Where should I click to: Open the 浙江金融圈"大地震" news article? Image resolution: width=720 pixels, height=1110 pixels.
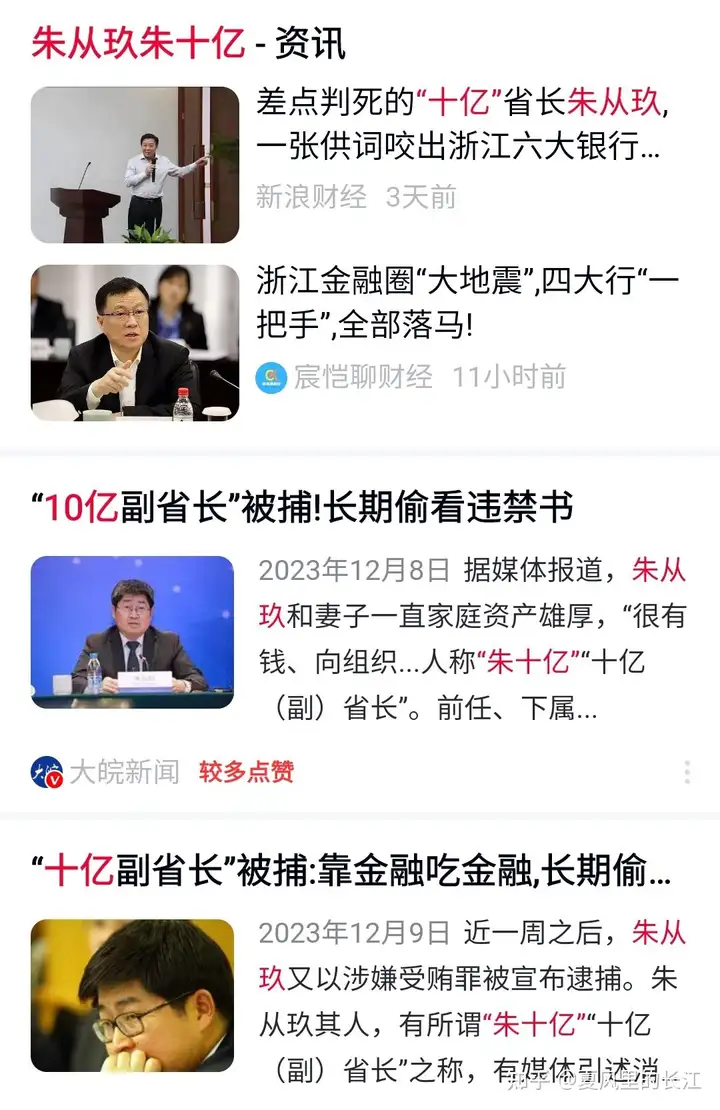pyautogui.click(x=467, y=303)
